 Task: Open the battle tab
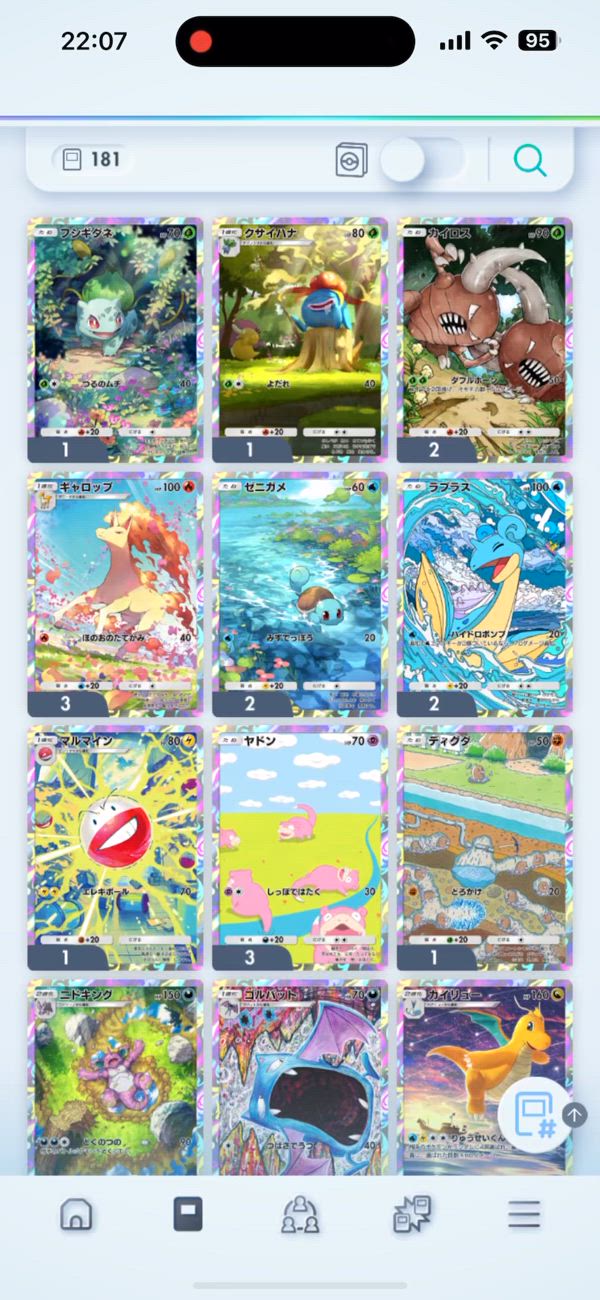click(412, 1214)
